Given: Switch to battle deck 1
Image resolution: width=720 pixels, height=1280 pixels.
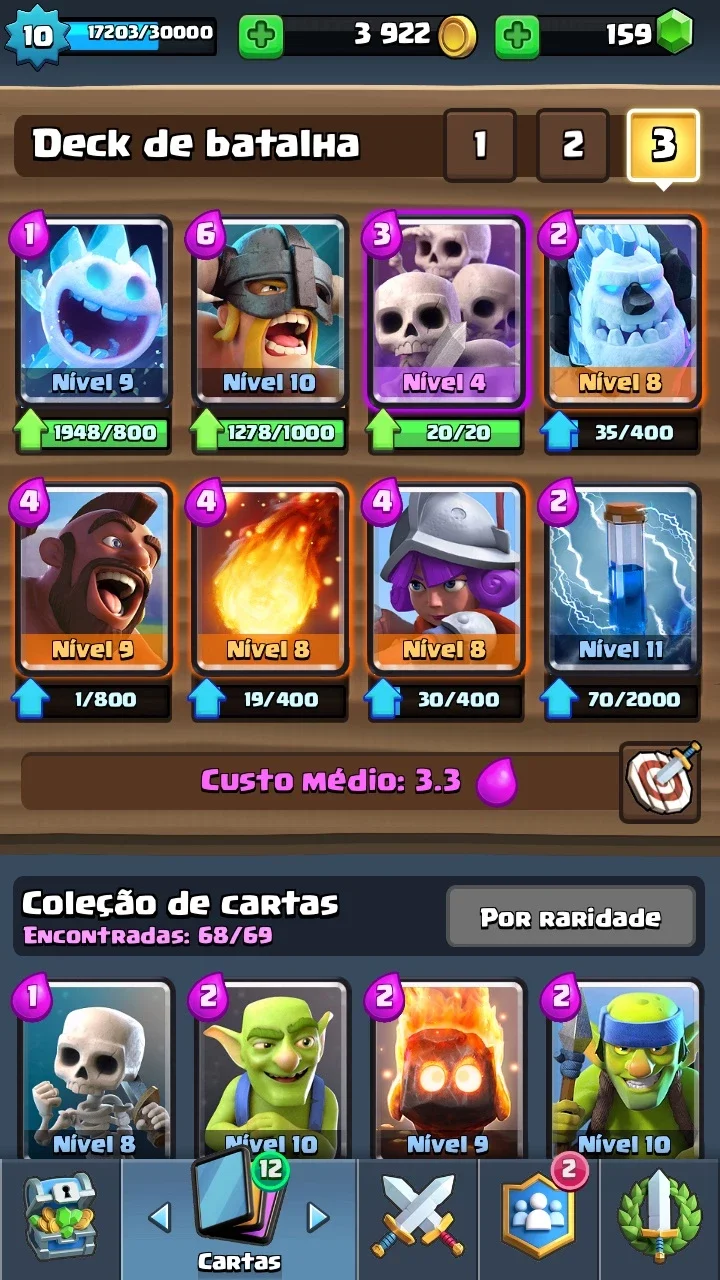Looking at the screenshot, I should (x=480, y=145).
